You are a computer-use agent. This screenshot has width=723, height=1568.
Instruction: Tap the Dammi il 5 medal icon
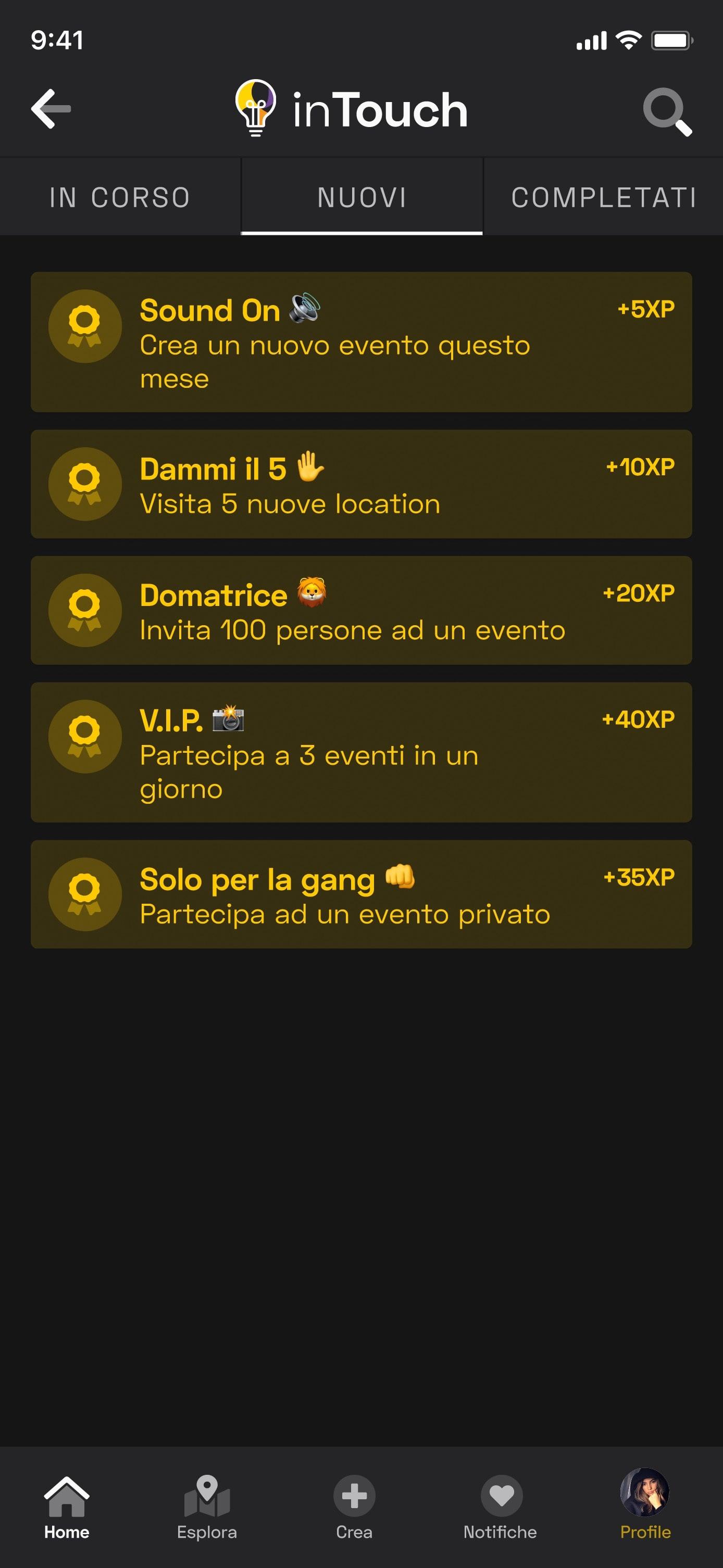pos(85,484)
